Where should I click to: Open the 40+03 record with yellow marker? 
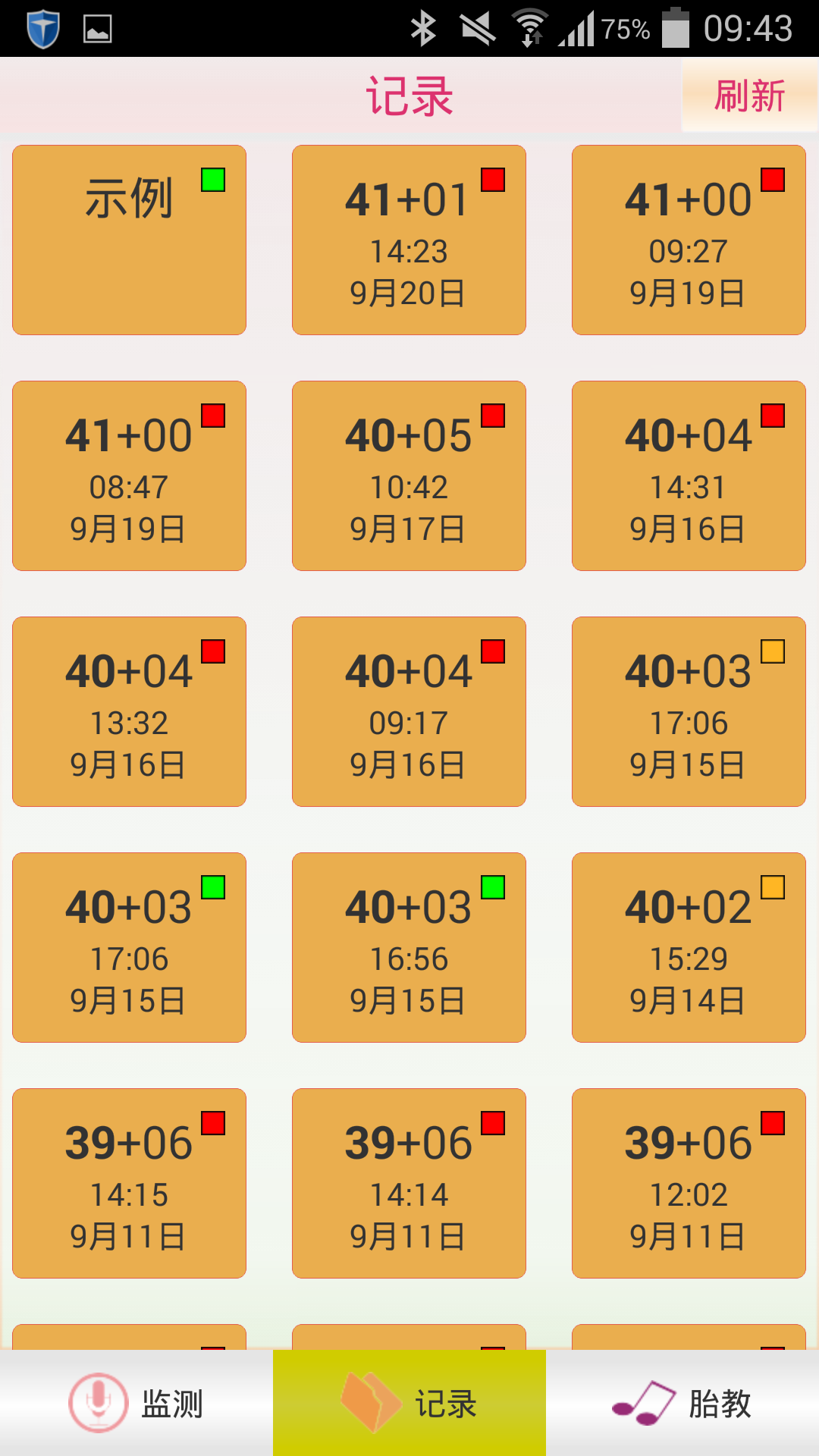click(x=689, y=711)
